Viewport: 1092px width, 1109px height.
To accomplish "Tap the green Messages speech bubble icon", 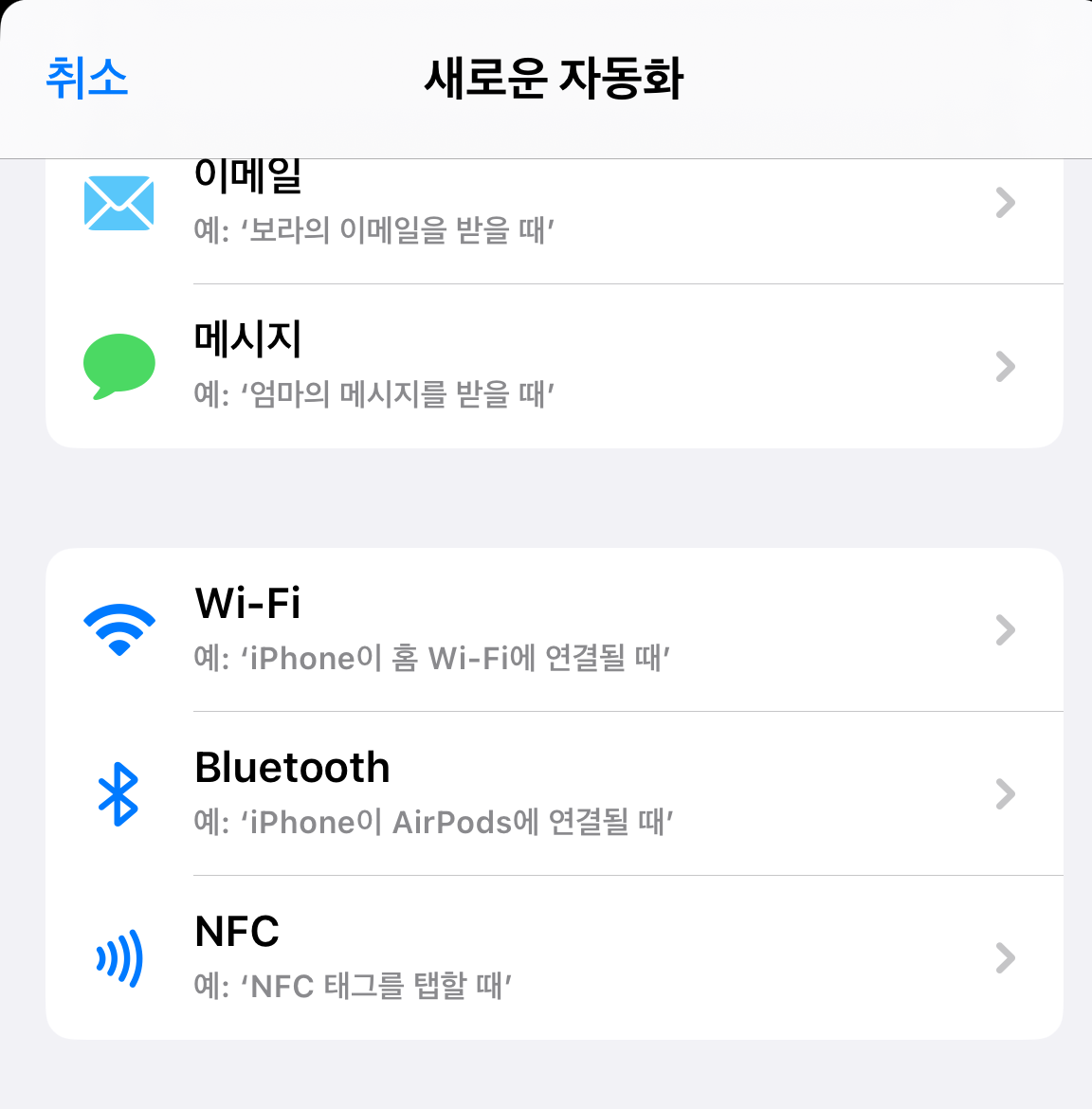I will coord(119,365).
